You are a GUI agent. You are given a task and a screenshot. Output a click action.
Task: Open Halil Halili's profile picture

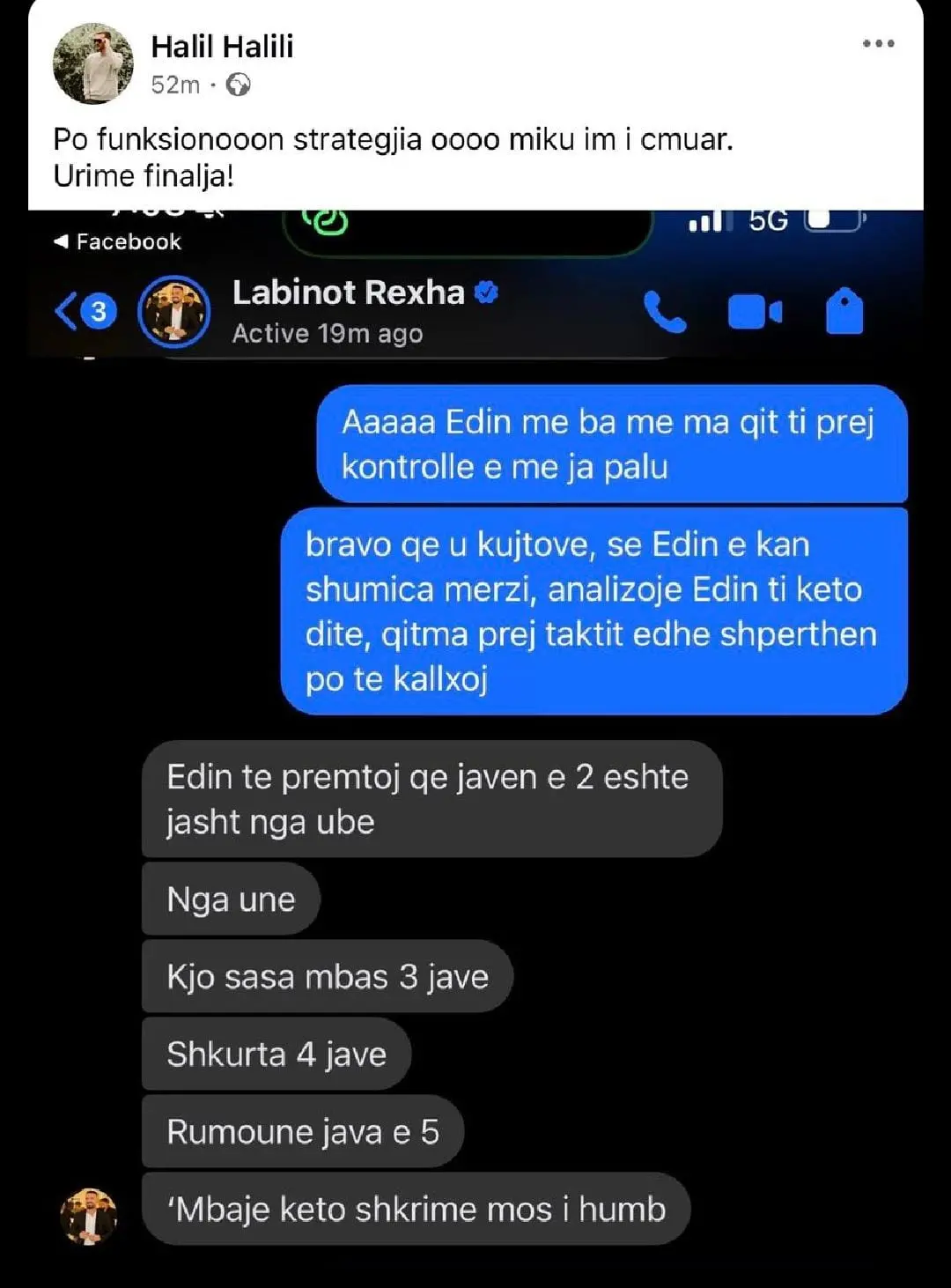[x=93, y=63]
